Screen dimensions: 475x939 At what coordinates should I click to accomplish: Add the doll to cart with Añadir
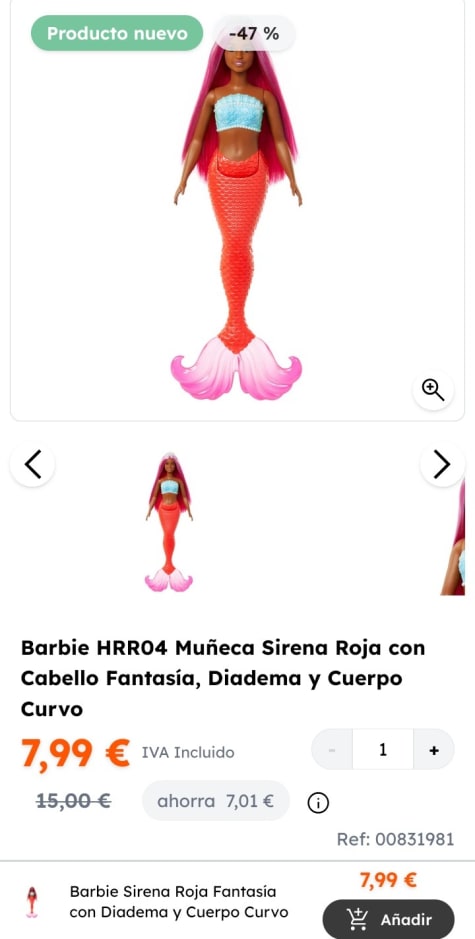[x=389, y=918]
